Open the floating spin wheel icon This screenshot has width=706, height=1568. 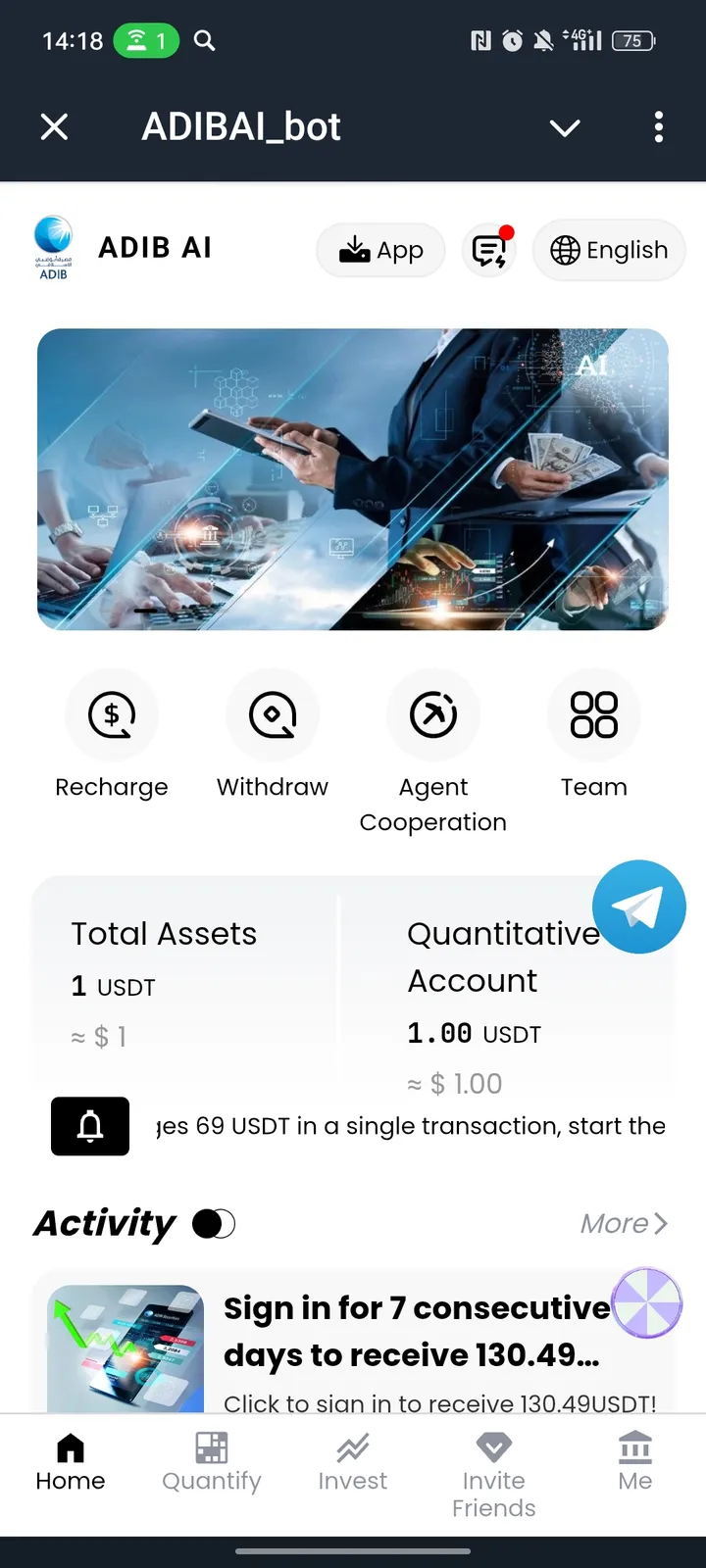pyautogui.click(x=647, y=1302)
